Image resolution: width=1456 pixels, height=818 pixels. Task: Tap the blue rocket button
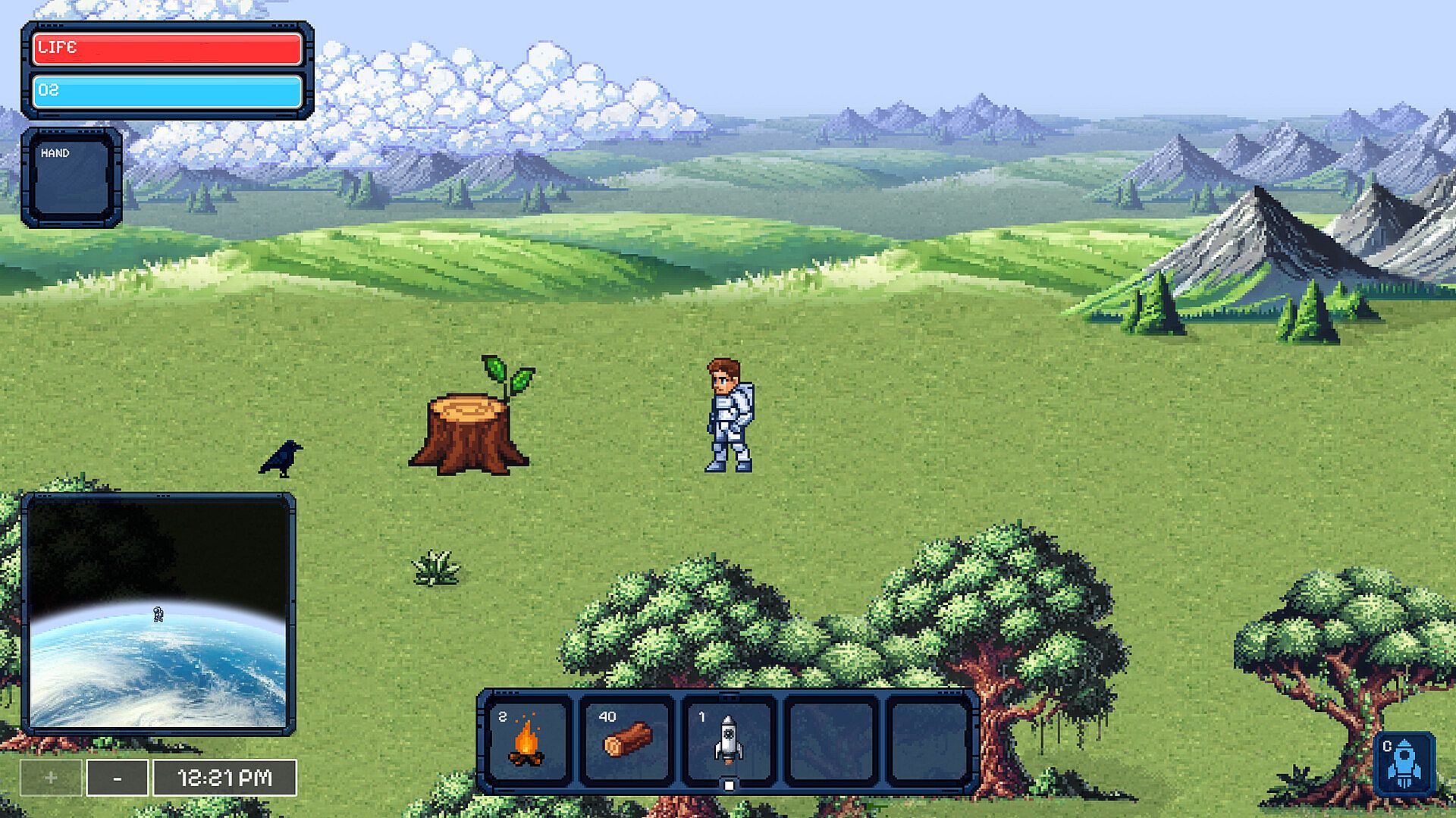(1404, 763)
